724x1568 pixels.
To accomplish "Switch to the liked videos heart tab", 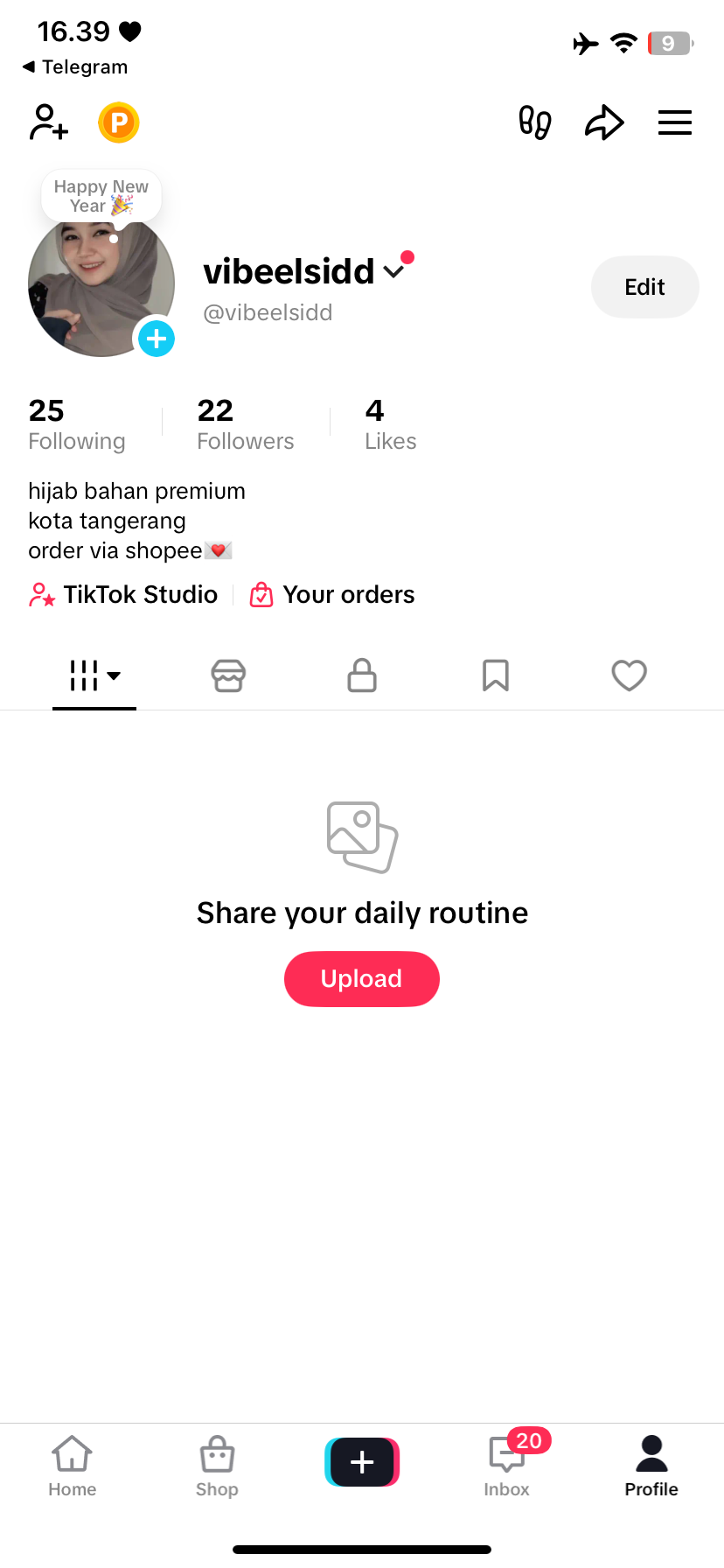I will (629, 675).
